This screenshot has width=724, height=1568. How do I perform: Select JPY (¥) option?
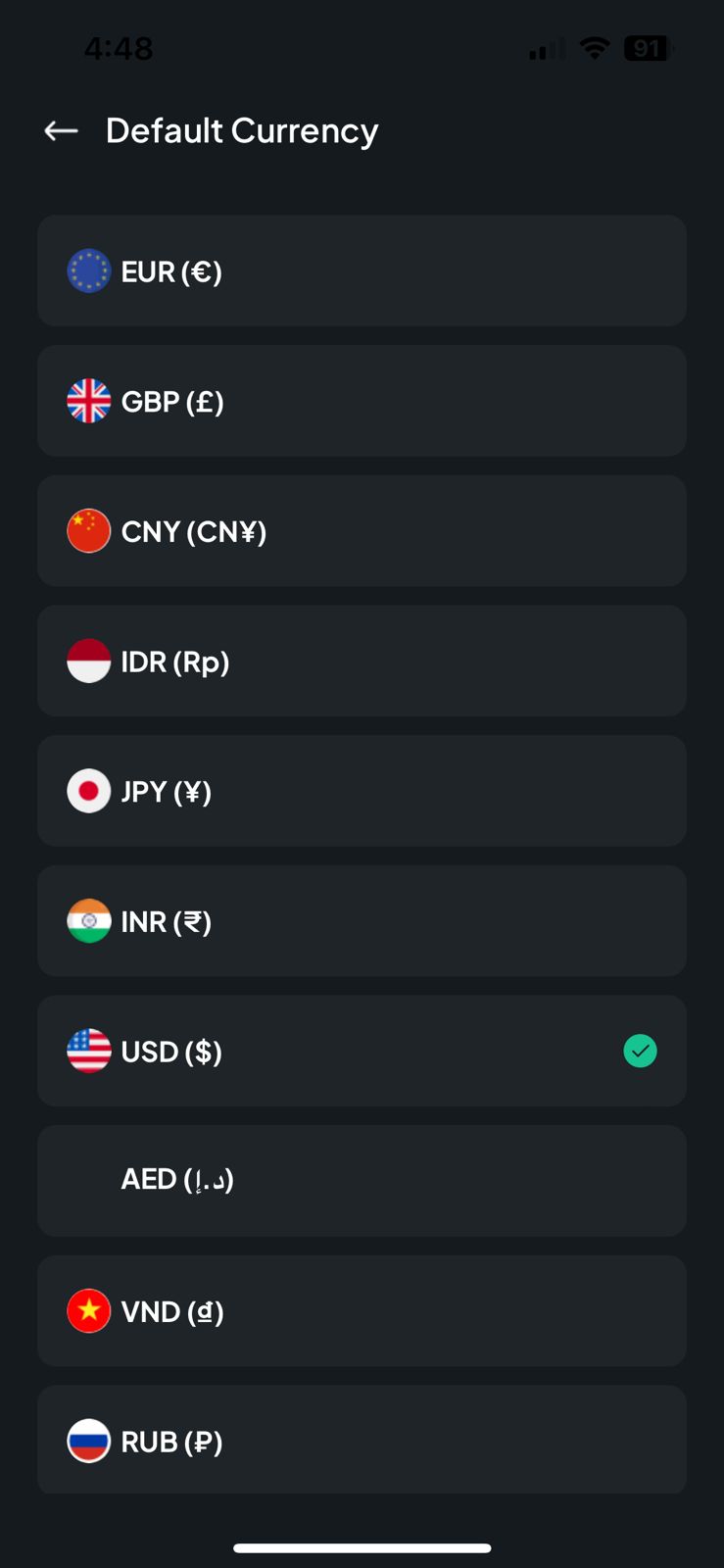(362, 791)
